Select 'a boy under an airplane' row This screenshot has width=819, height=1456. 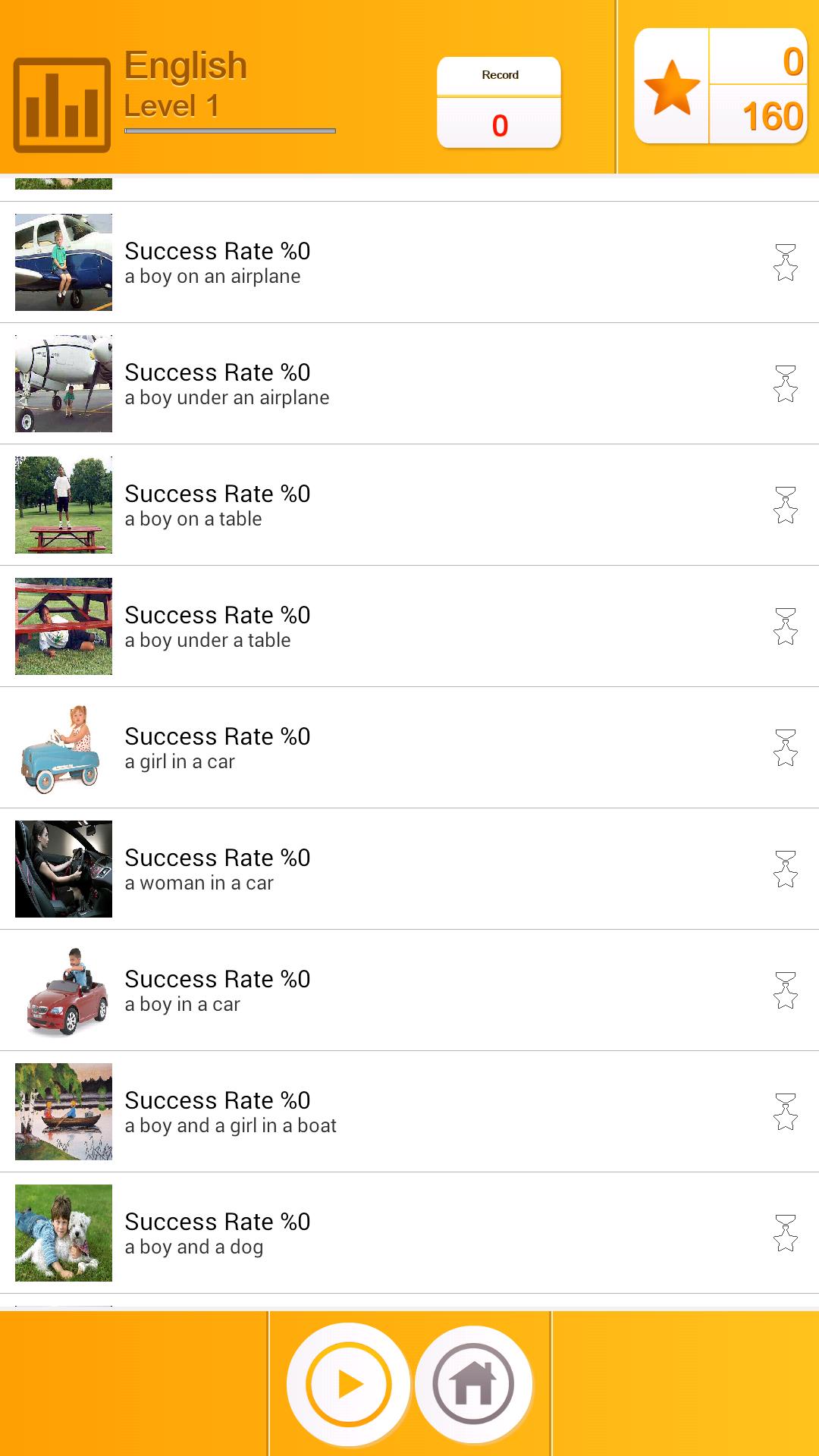coord(379,384)
